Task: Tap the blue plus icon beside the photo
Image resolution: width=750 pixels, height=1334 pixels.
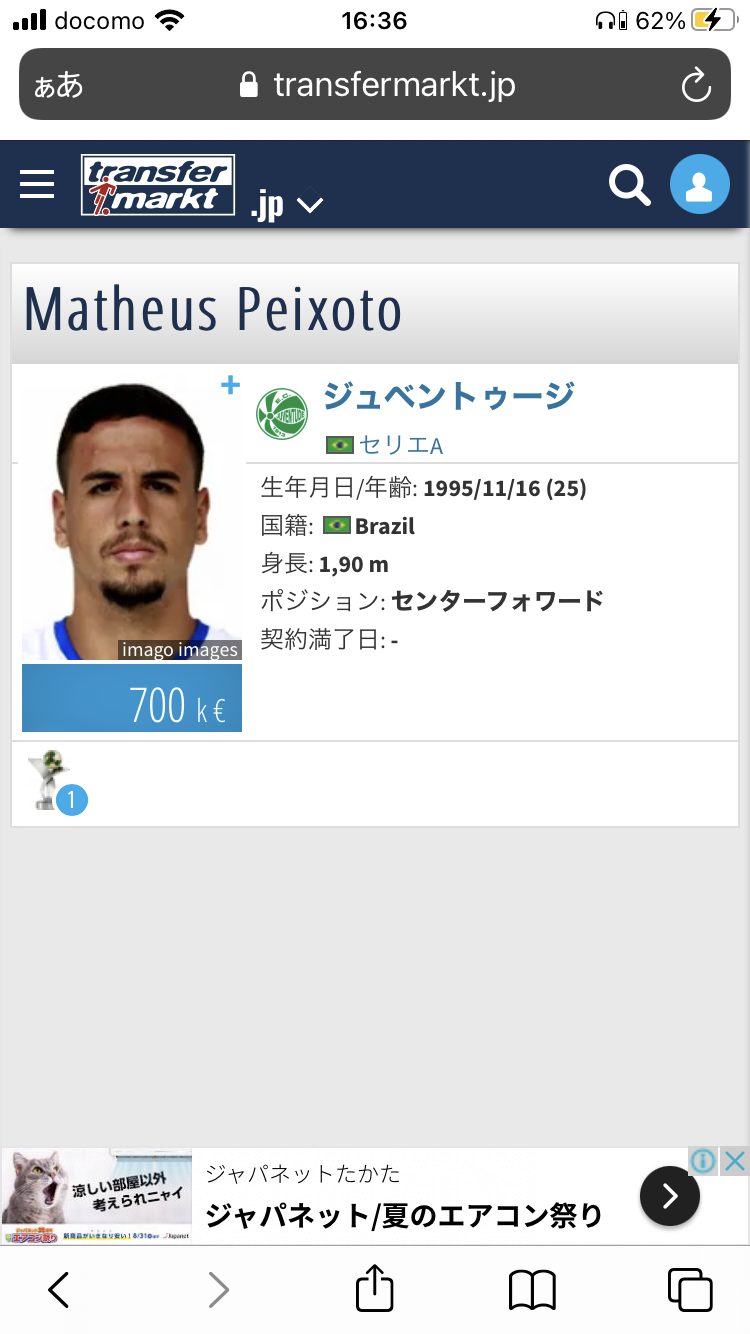Action: click(x=231, y=385)
